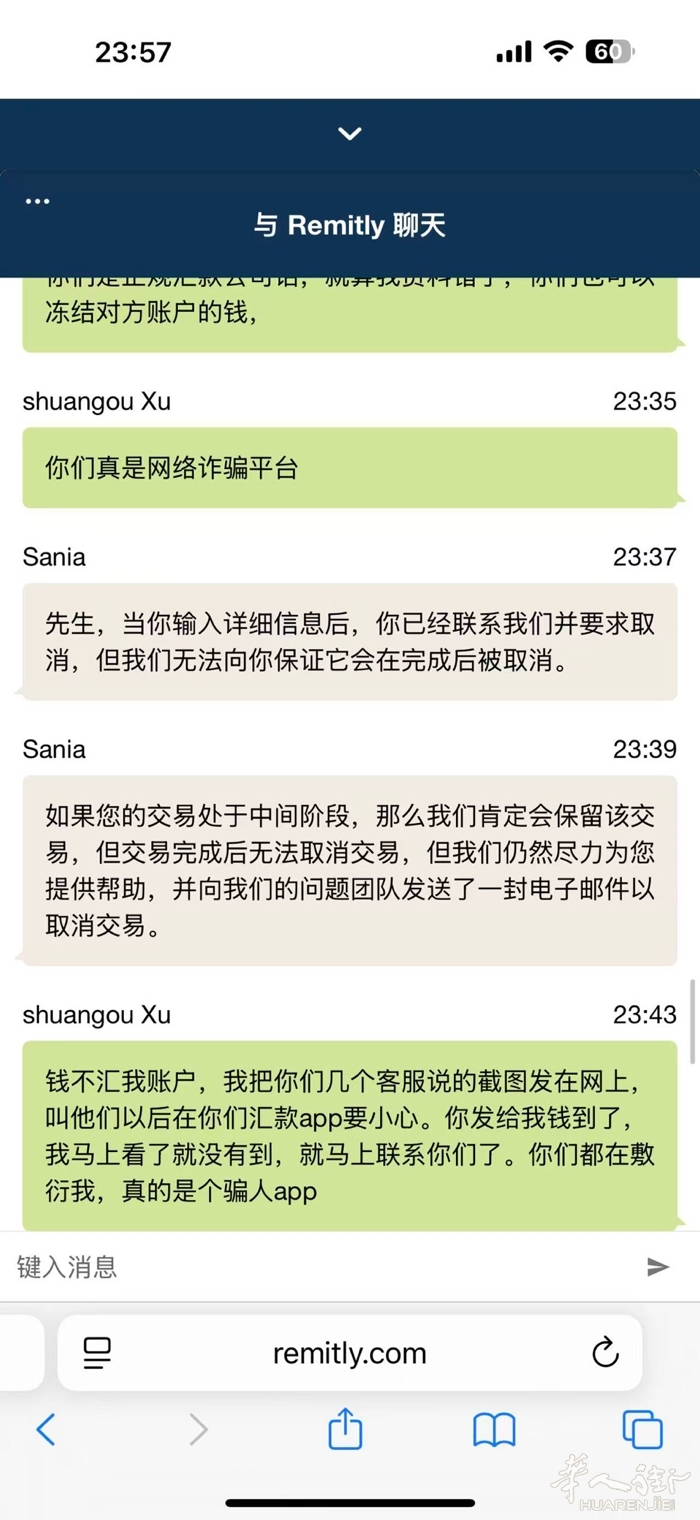The image size is (700, 1520).
Task: Collapse the chat with the down chevron
Action: point(349,134)
